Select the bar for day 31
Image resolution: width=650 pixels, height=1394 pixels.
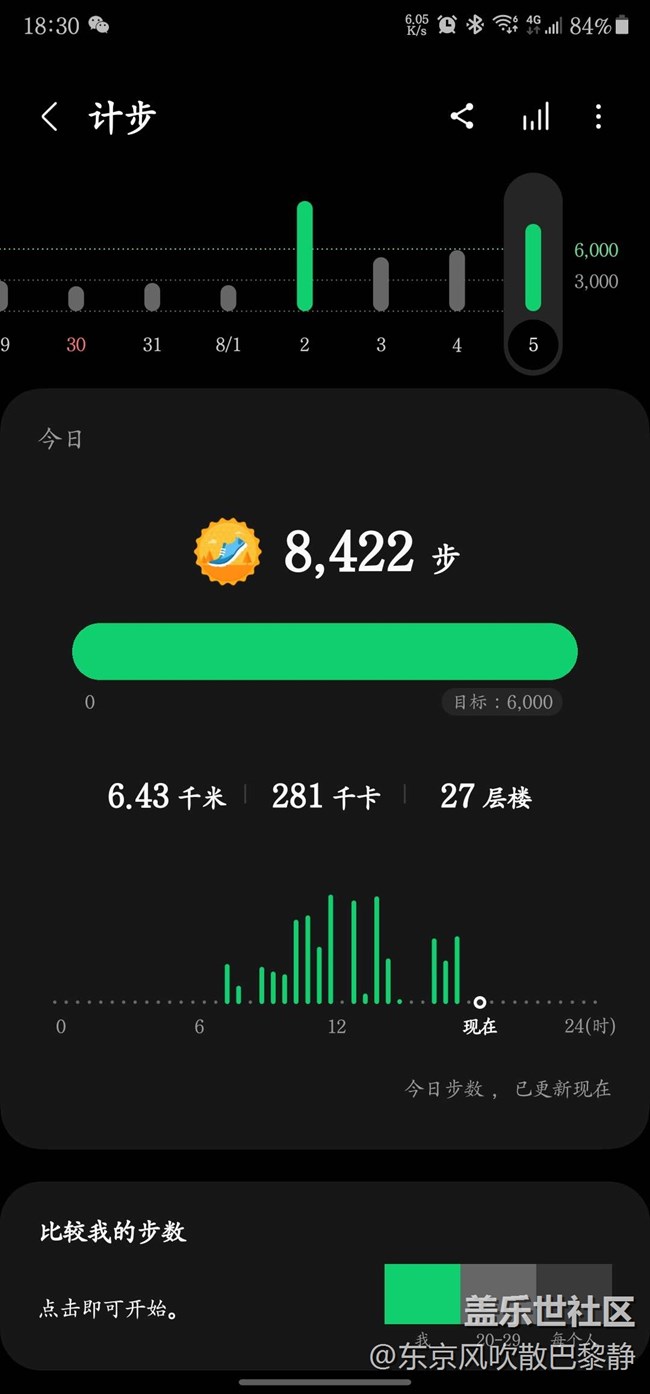[152, 297]
